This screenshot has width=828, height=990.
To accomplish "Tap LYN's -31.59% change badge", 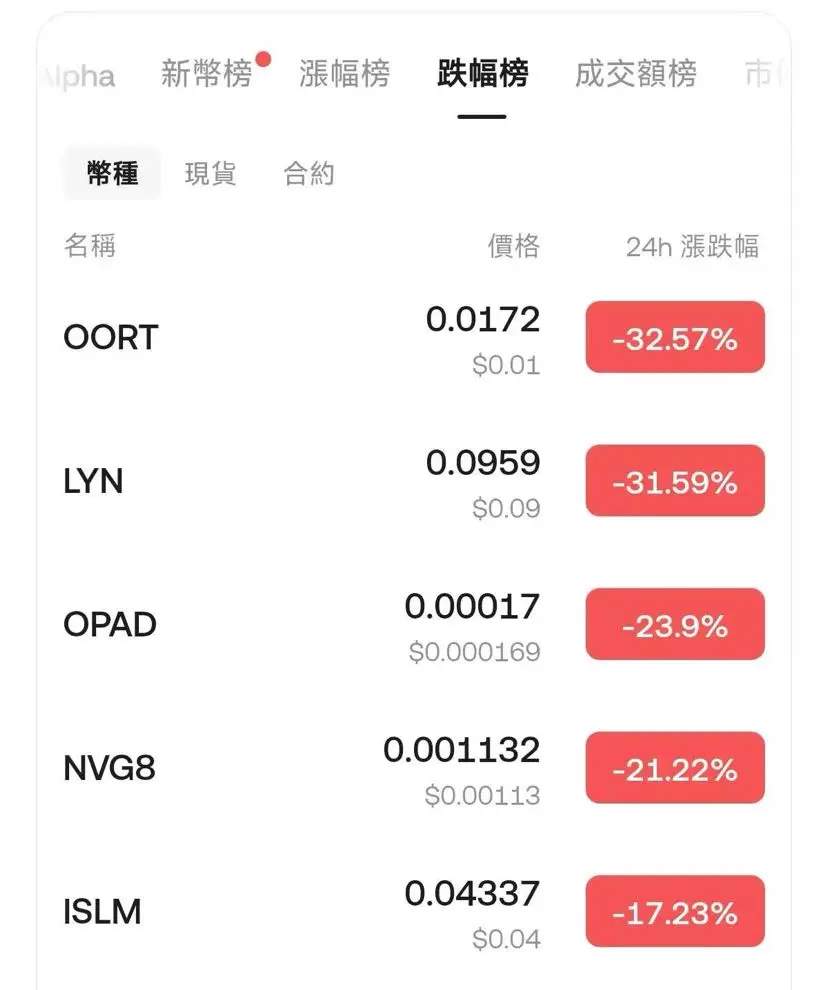I will [675, 482].
